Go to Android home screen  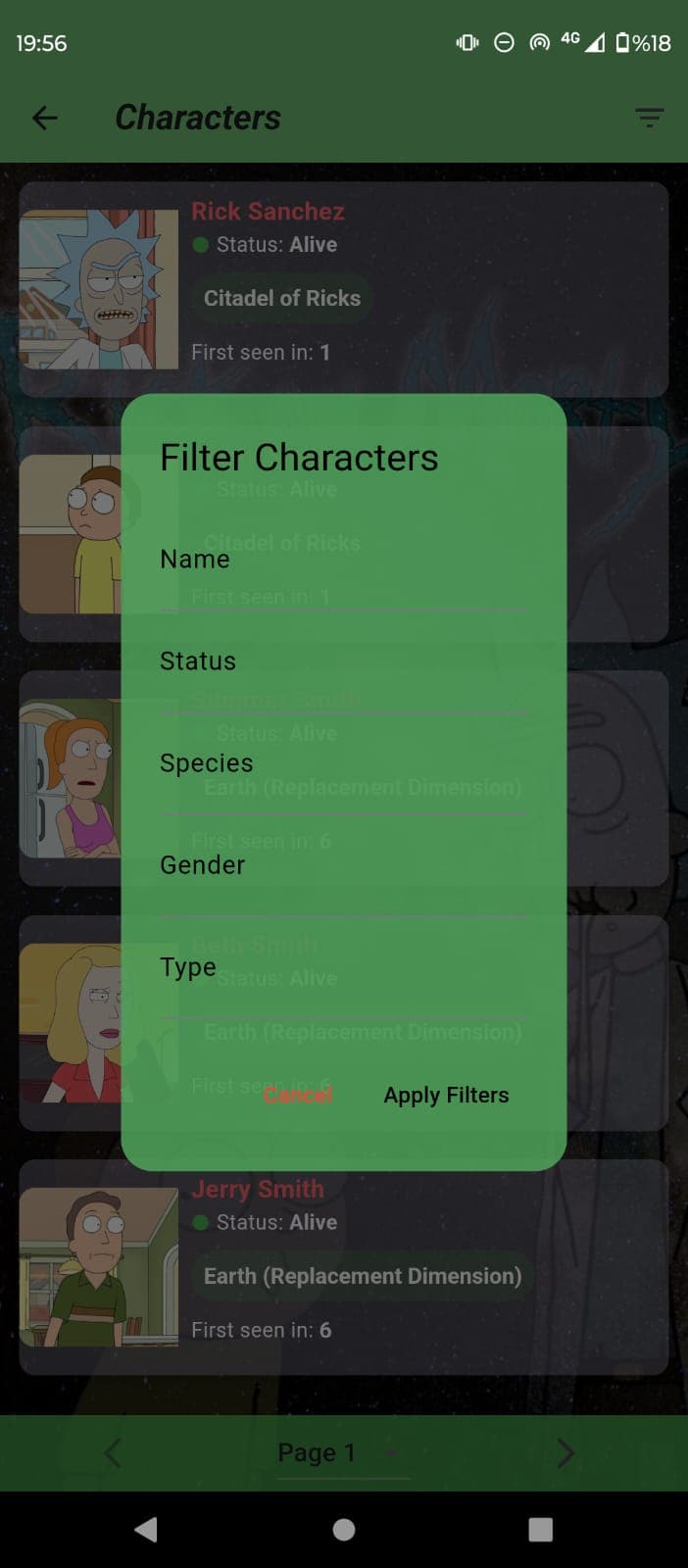tap(344, 1530)
